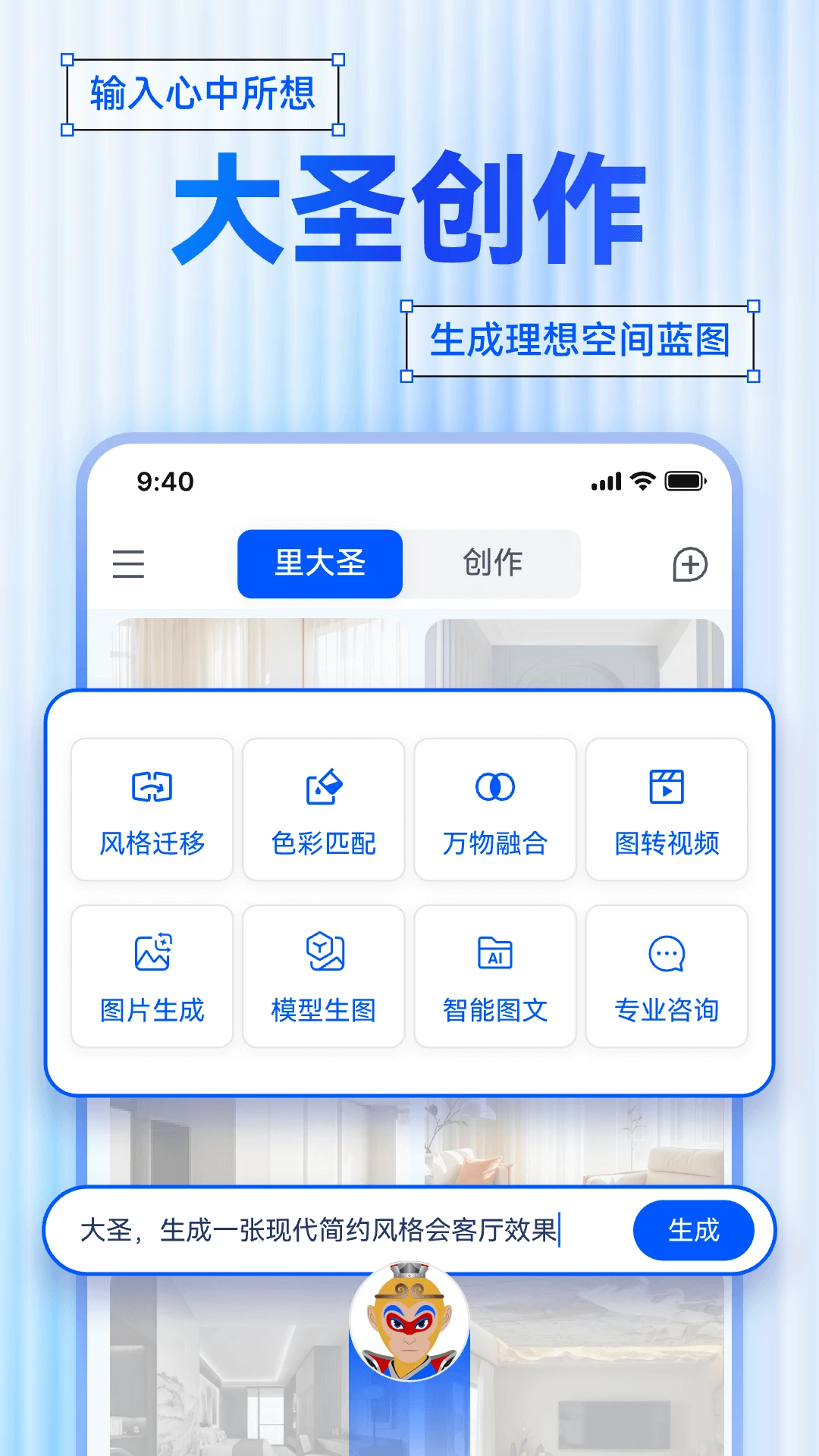Select the 图片生成 image generation icon
The height and width of the screenshot is (1456, 819).
tap(151, 976)
